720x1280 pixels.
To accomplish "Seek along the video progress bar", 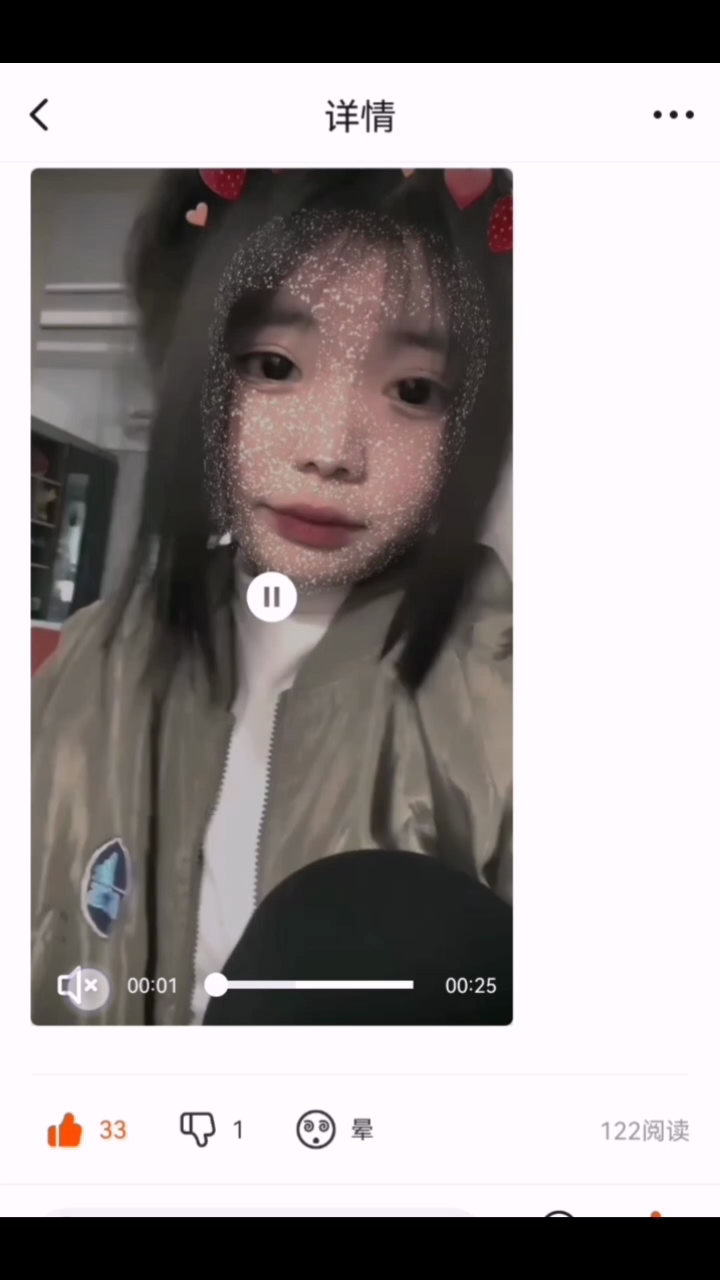I will [314, 985].
